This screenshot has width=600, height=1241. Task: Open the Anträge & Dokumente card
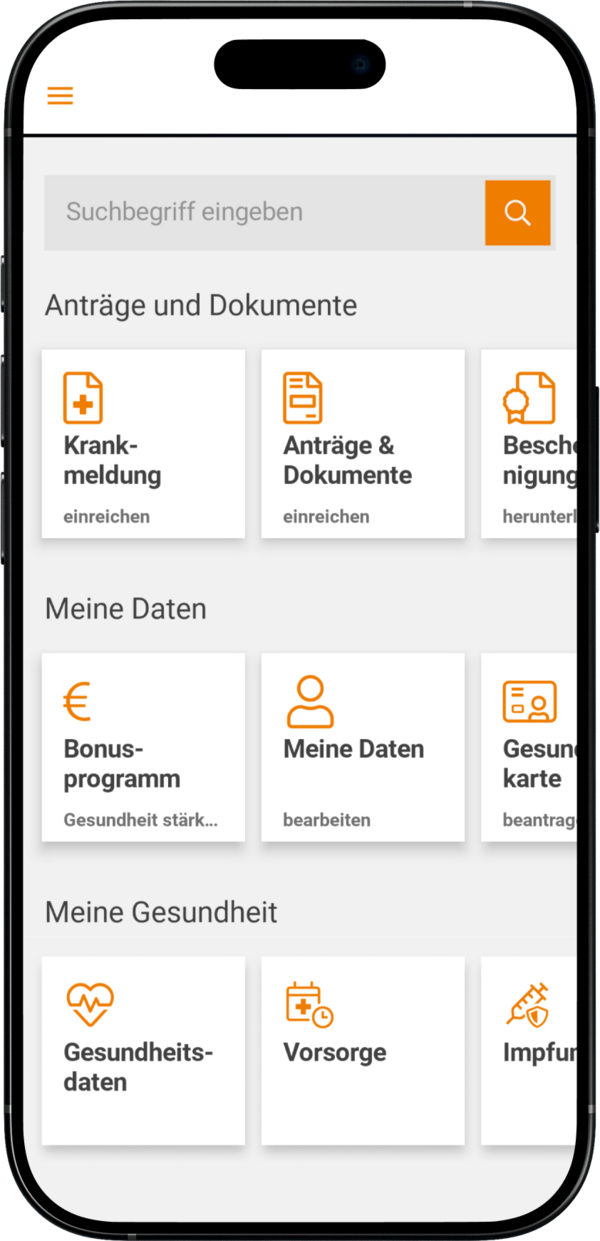pos(363,444)
